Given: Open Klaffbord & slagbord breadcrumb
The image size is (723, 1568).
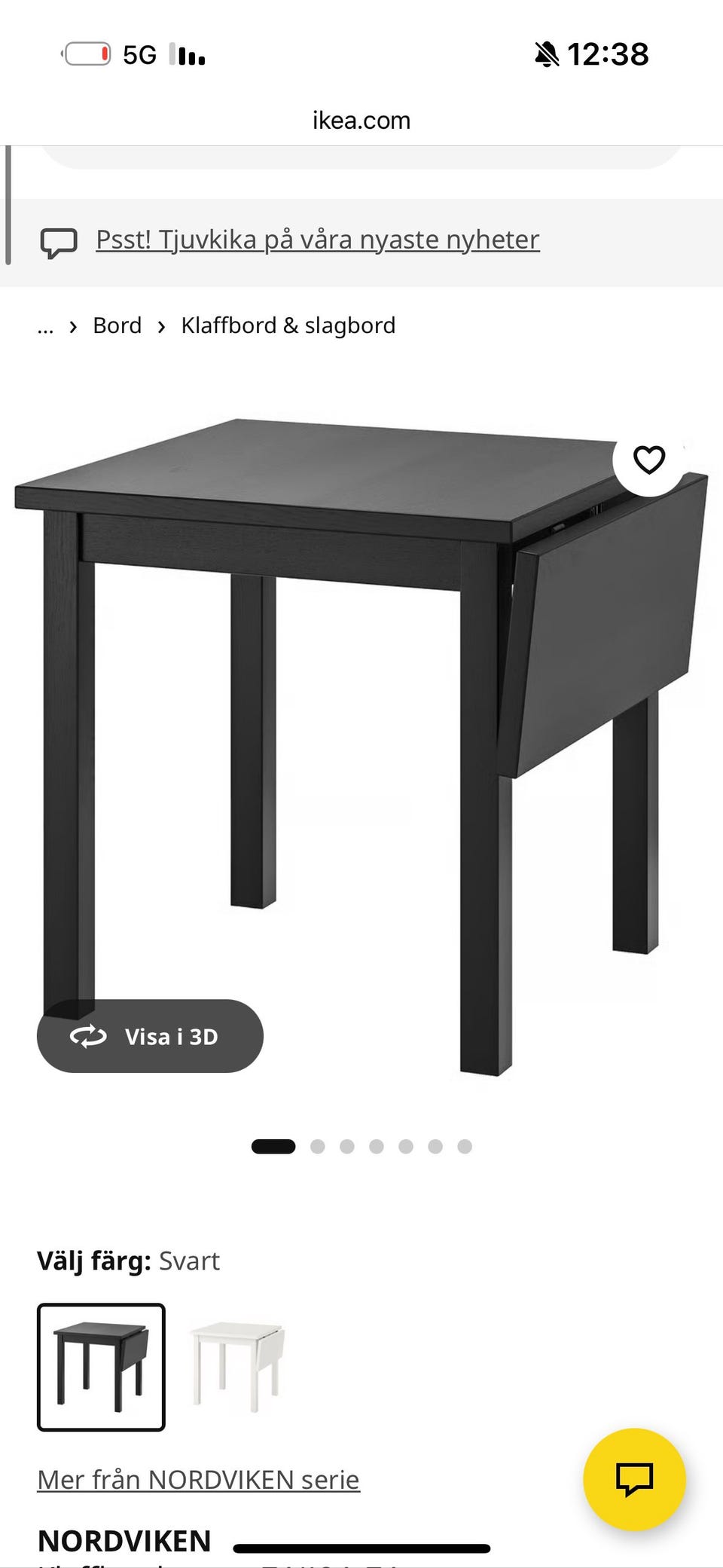Looking at the screenshot, I should [288, 326].
